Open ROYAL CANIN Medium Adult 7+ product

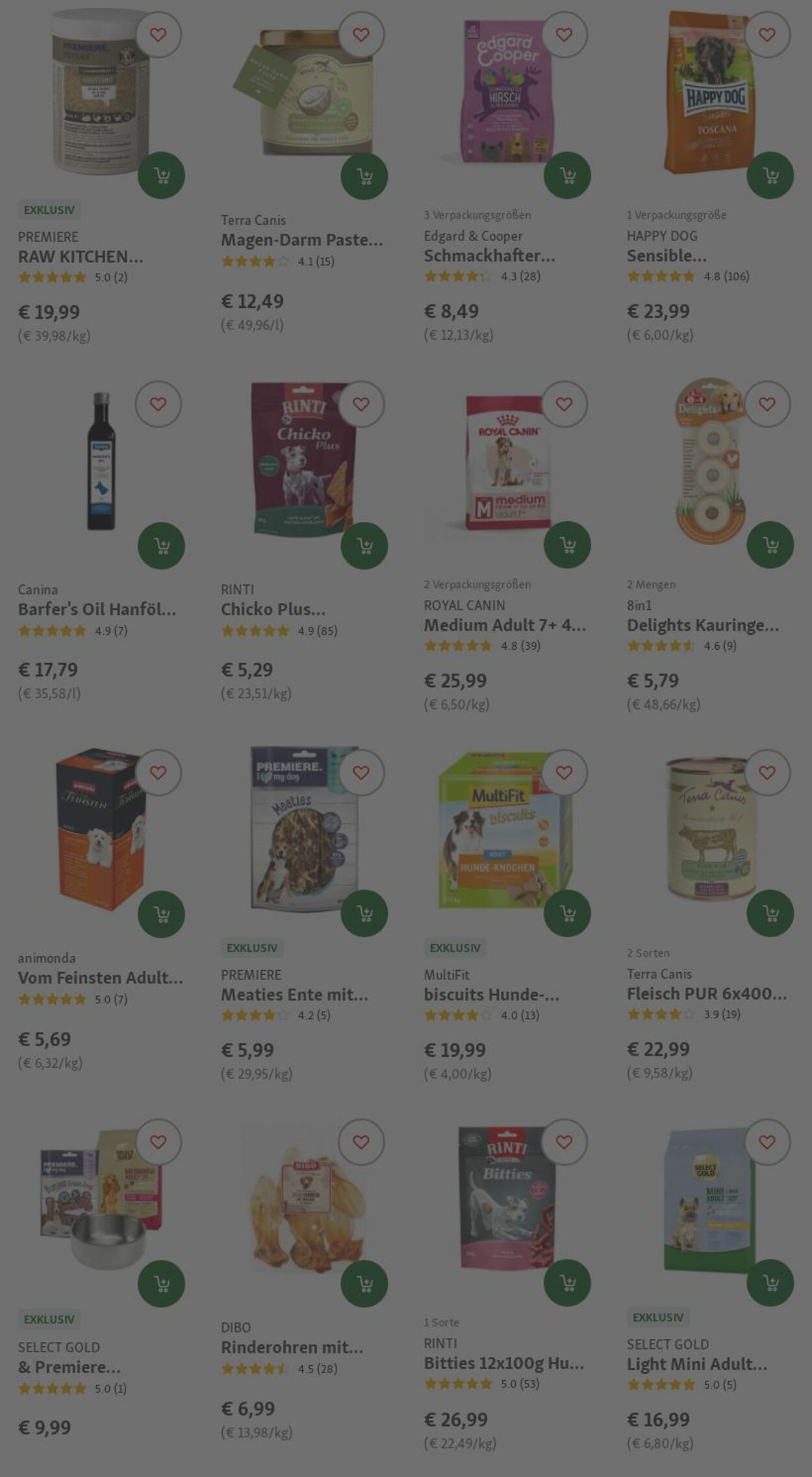504,625
